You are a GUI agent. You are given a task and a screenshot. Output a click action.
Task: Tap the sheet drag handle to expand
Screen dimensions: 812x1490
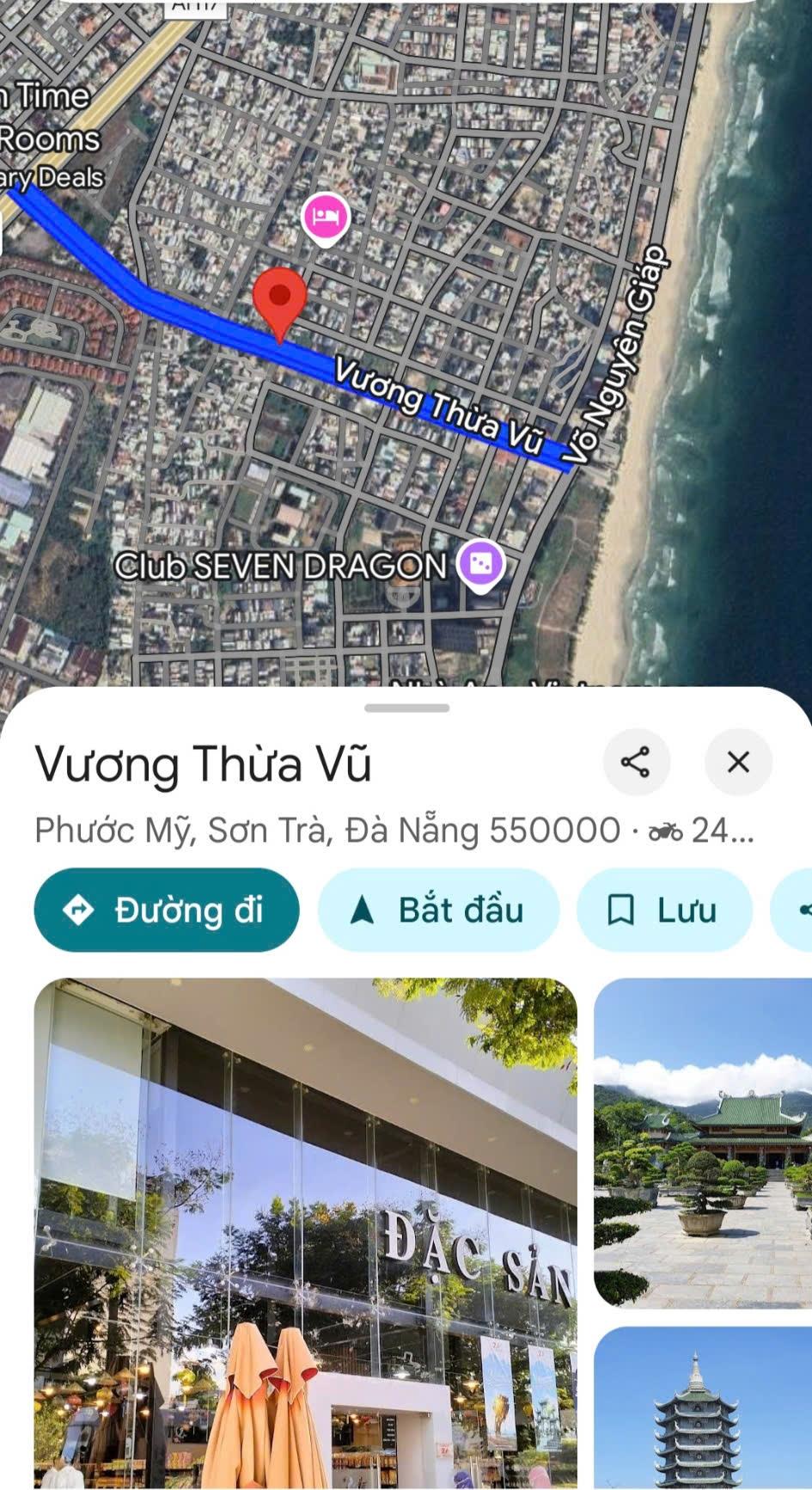point(406,708)
